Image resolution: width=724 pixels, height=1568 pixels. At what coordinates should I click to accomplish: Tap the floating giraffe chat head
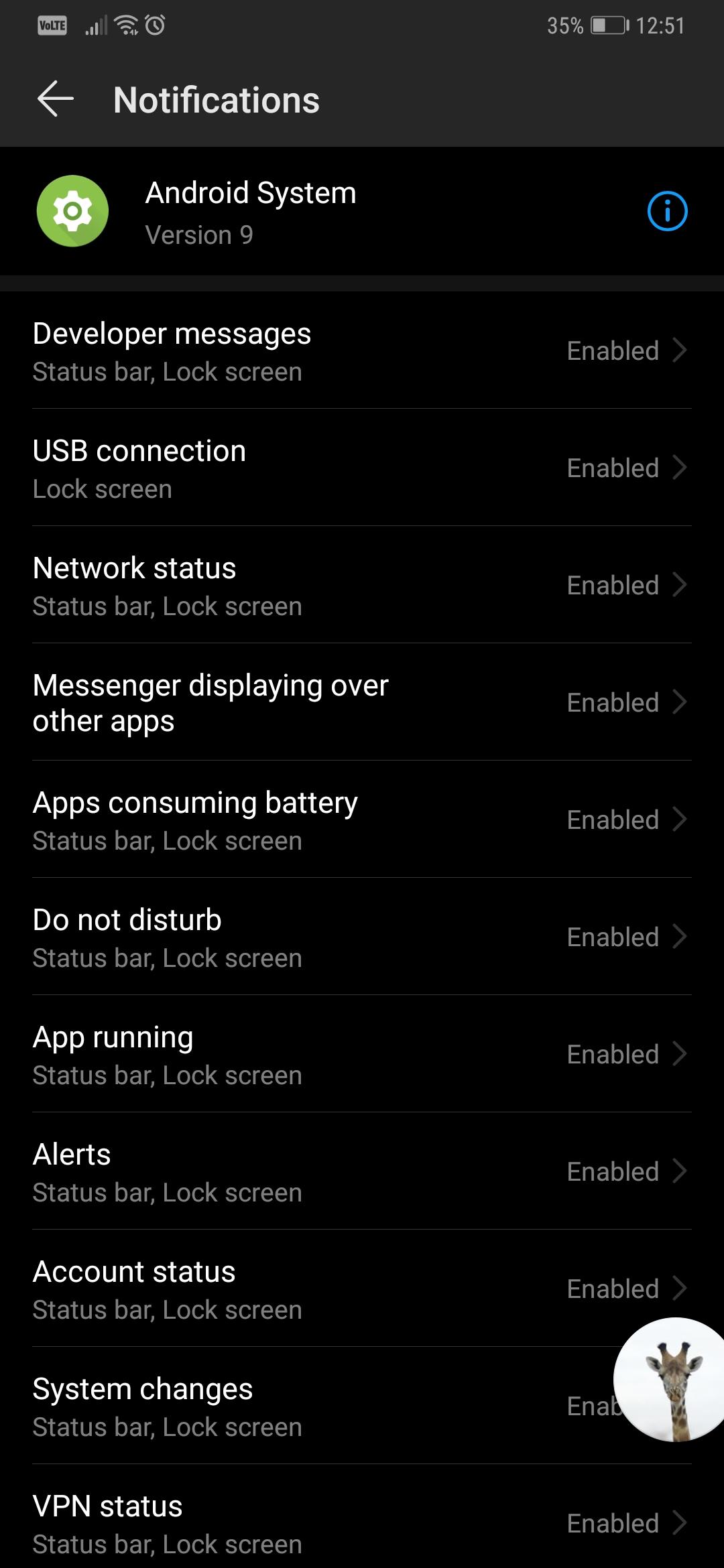tap(670, 1380)
